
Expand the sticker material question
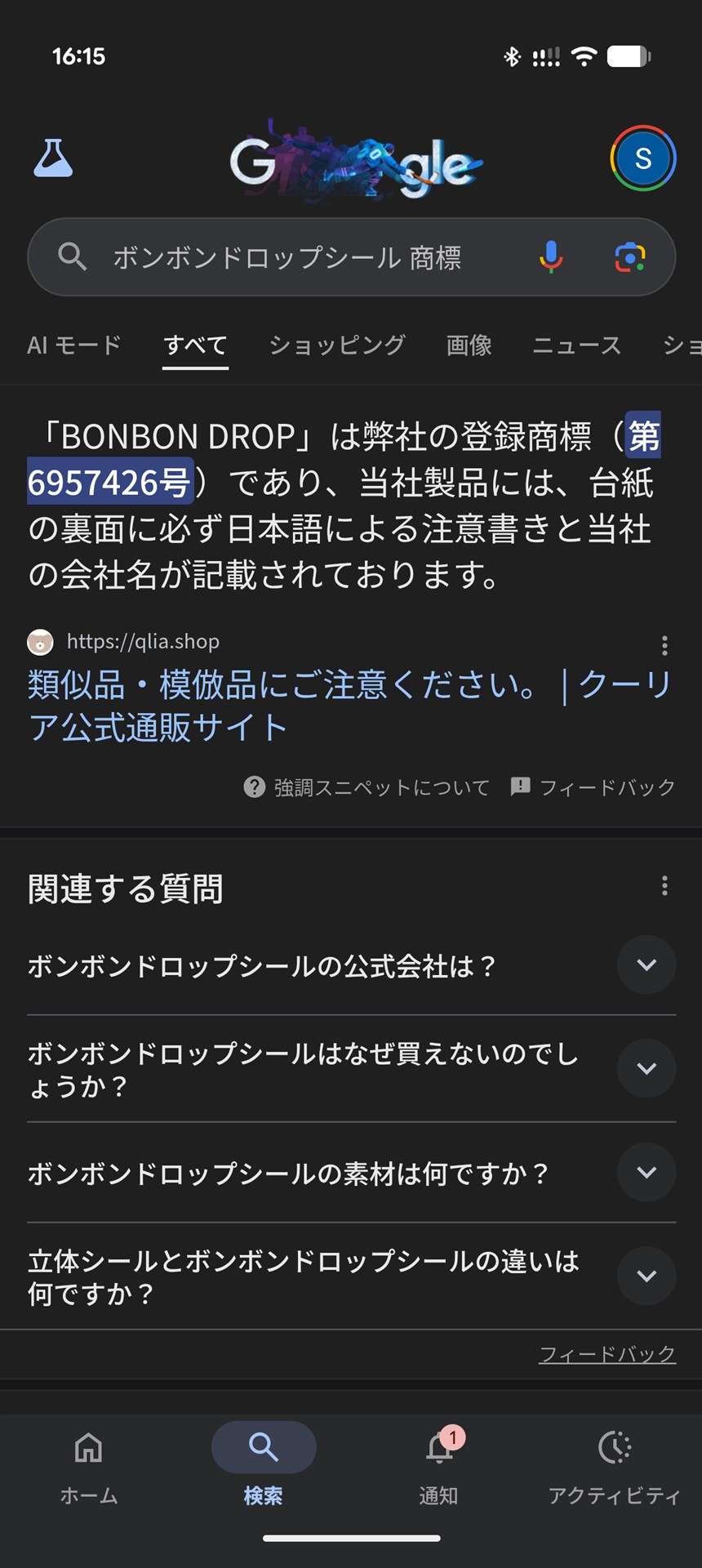[x=646, y=1173]
